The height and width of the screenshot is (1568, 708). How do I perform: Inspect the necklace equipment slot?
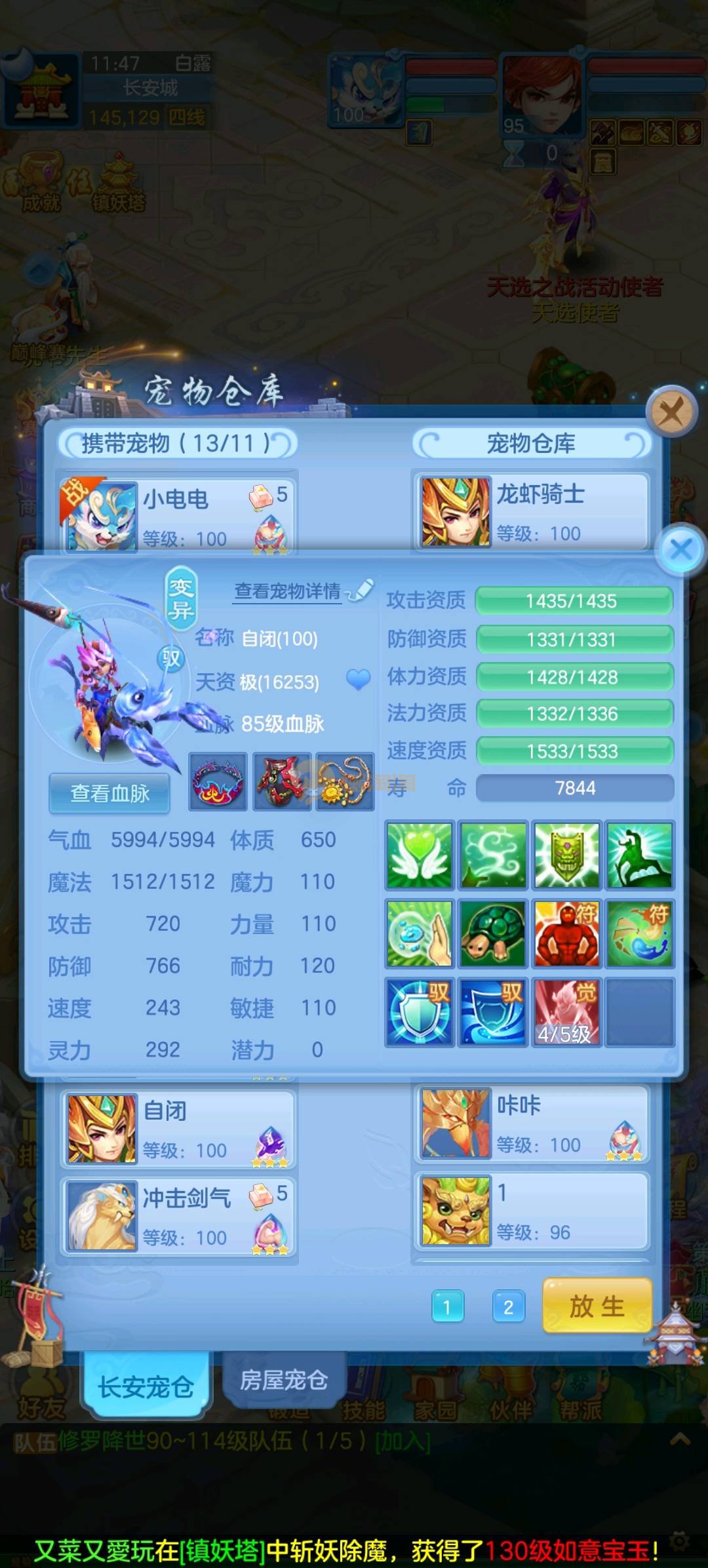tap(345, 781)
